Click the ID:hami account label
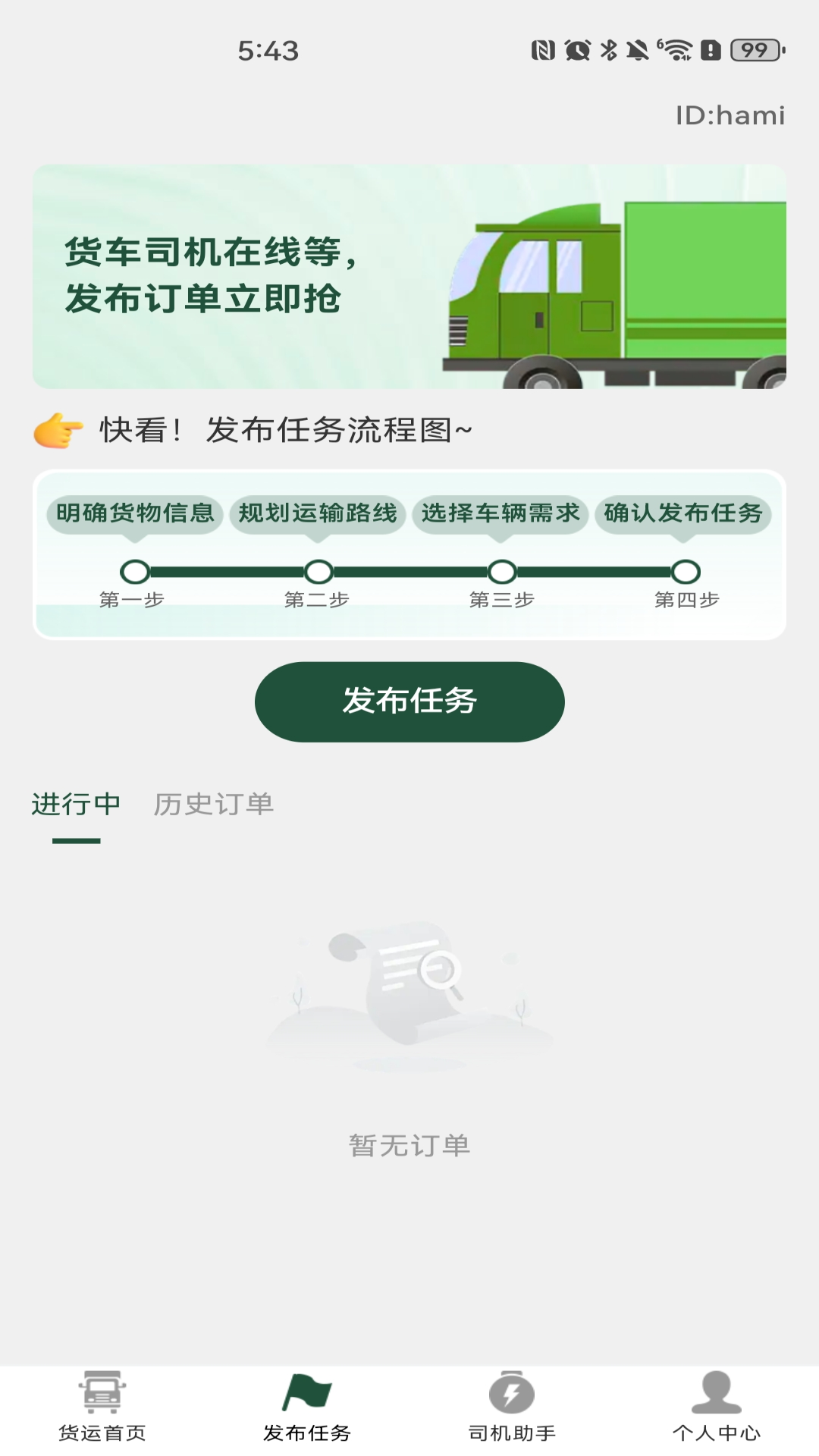The height and width of the screenshot is (1456, 819). 730,115
